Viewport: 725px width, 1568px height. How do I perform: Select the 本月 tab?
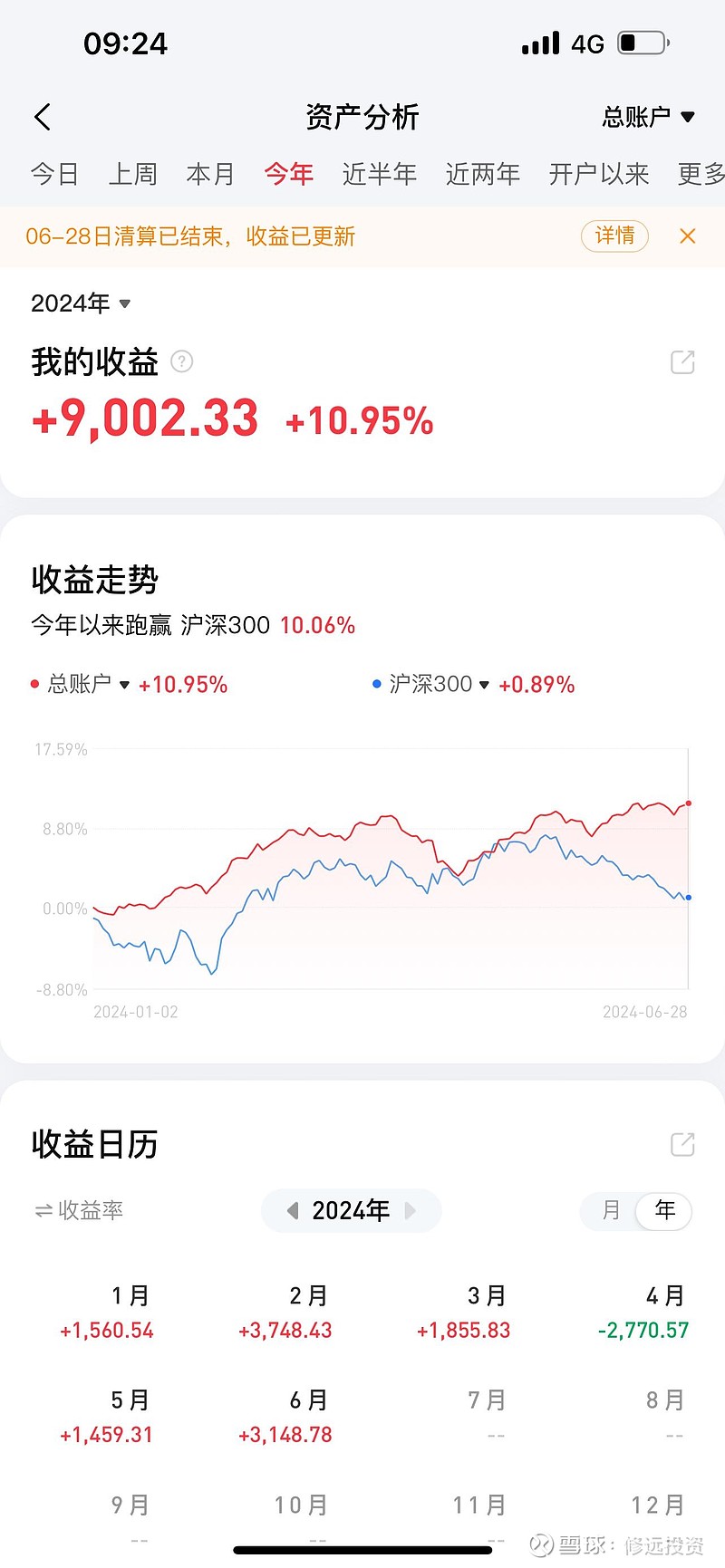[210, 174]
